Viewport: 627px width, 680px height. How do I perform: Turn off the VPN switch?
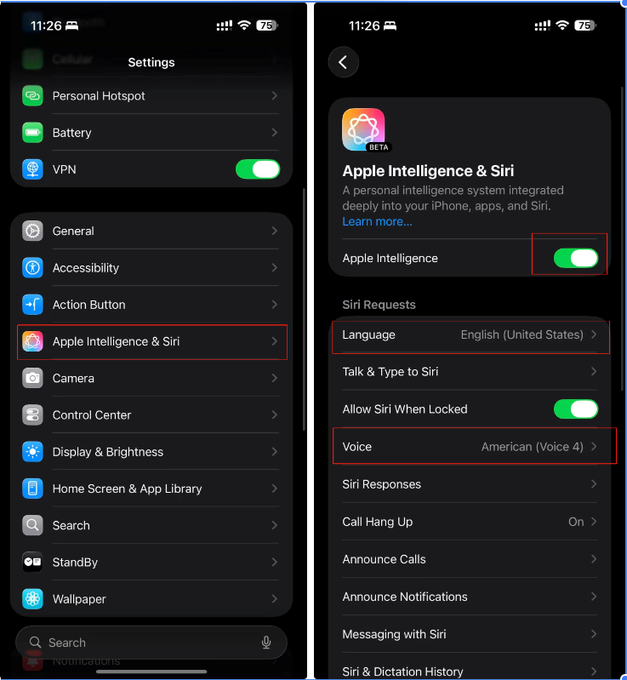point(257,169)
